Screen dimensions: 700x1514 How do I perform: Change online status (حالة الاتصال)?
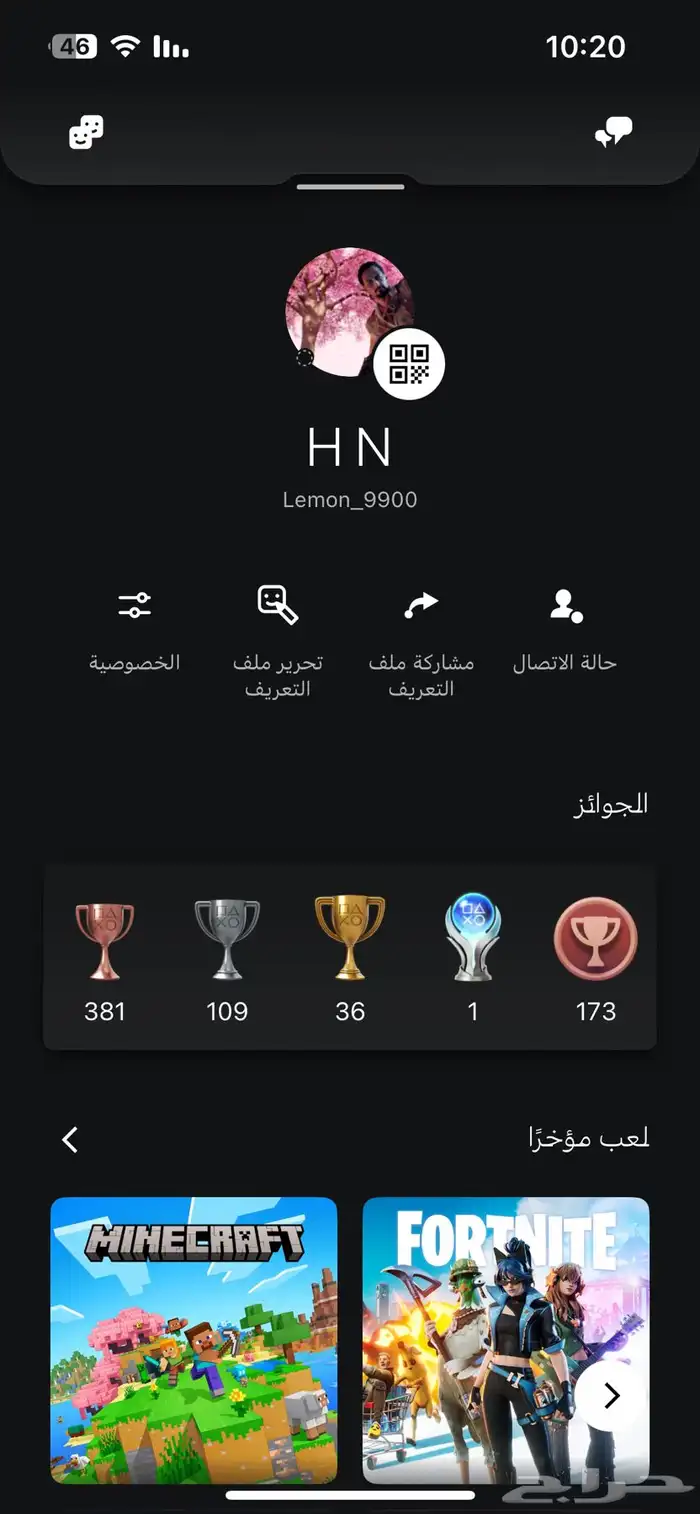565,627
